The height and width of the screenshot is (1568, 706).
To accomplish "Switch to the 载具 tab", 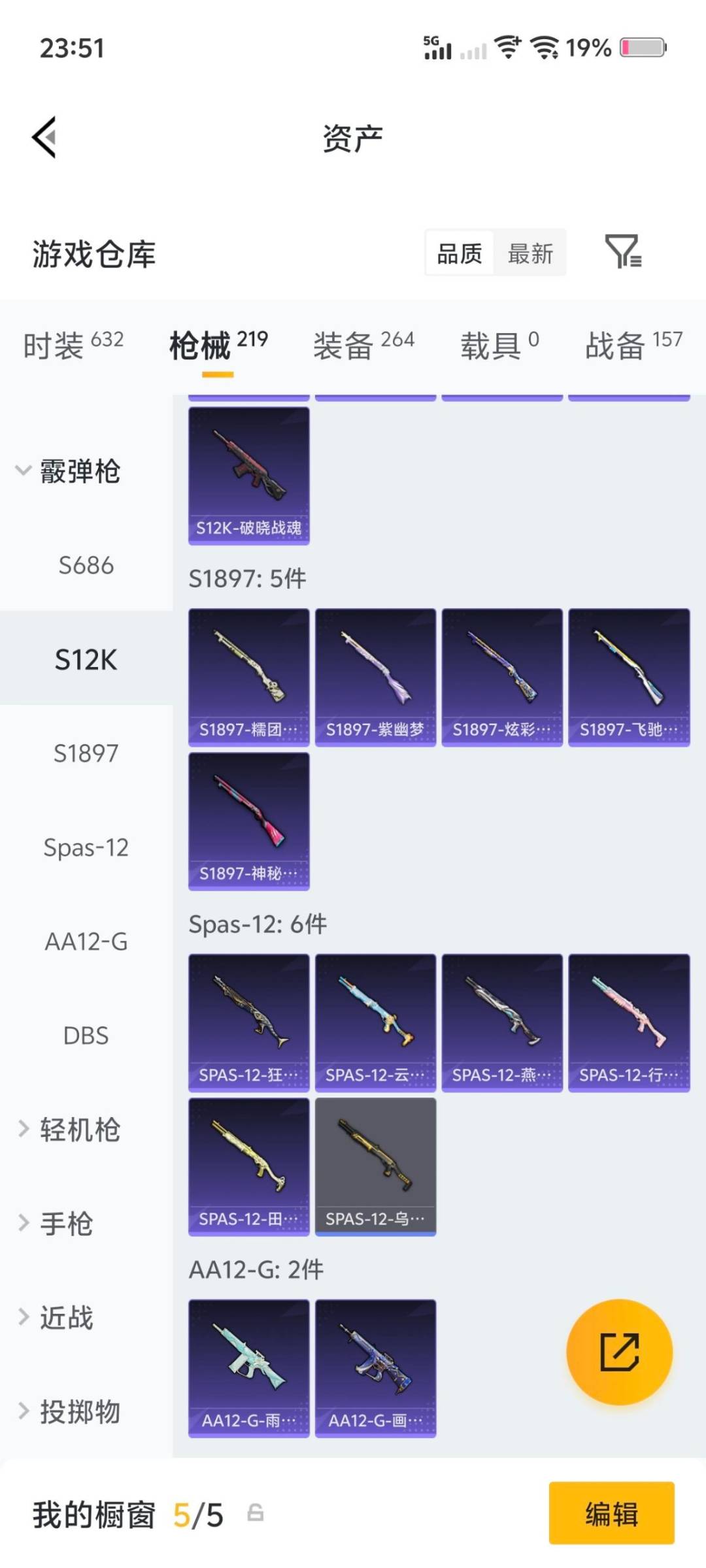I will [x=500, y=344].
